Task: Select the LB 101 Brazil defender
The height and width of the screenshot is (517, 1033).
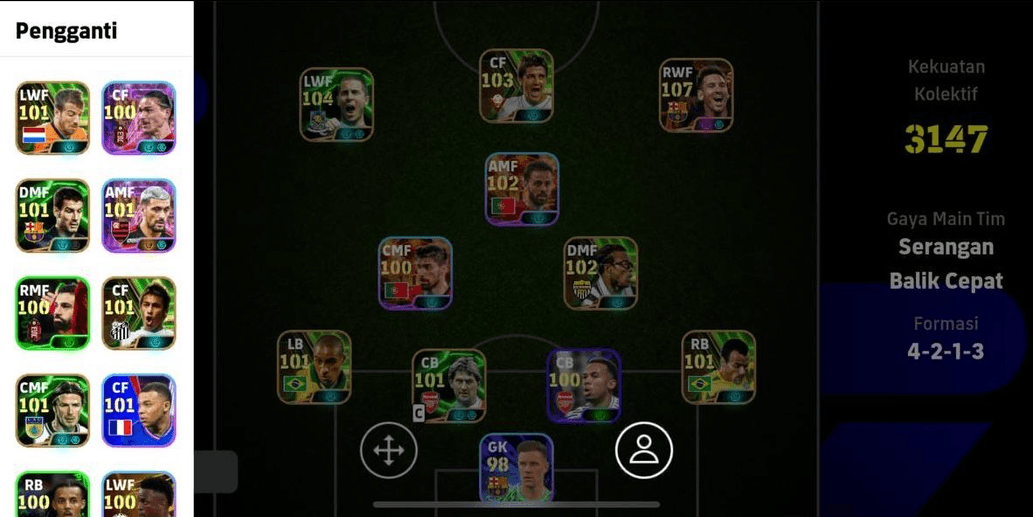Action: (x=314, y=367)
